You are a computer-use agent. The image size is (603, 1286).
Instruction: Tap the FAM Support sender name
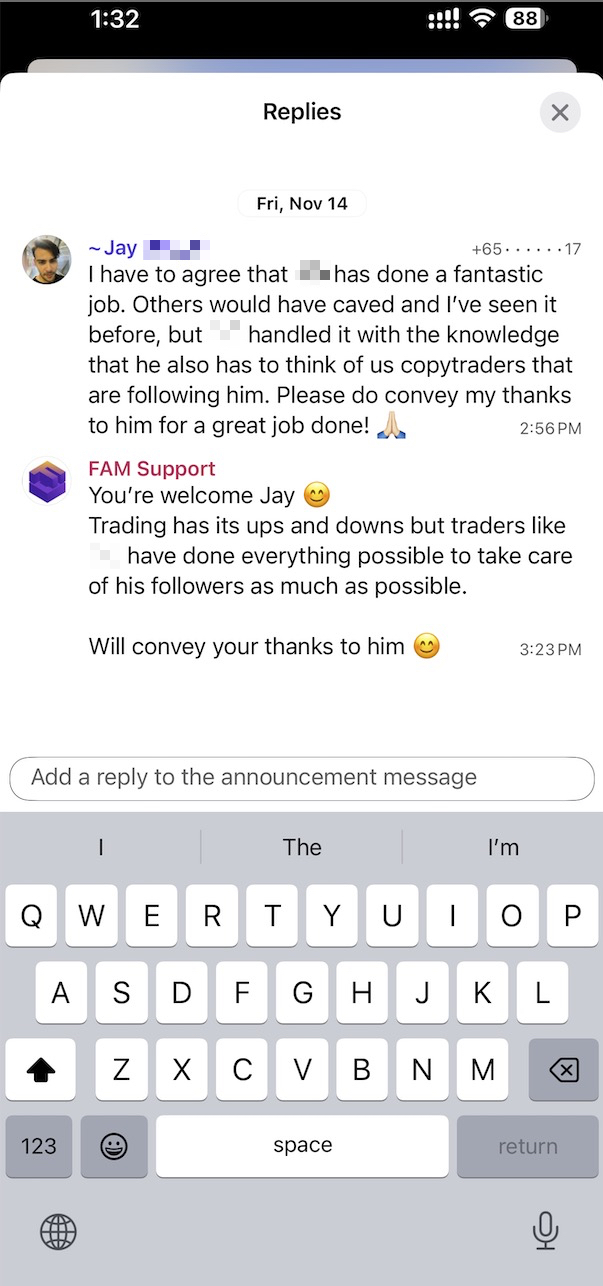152,468
